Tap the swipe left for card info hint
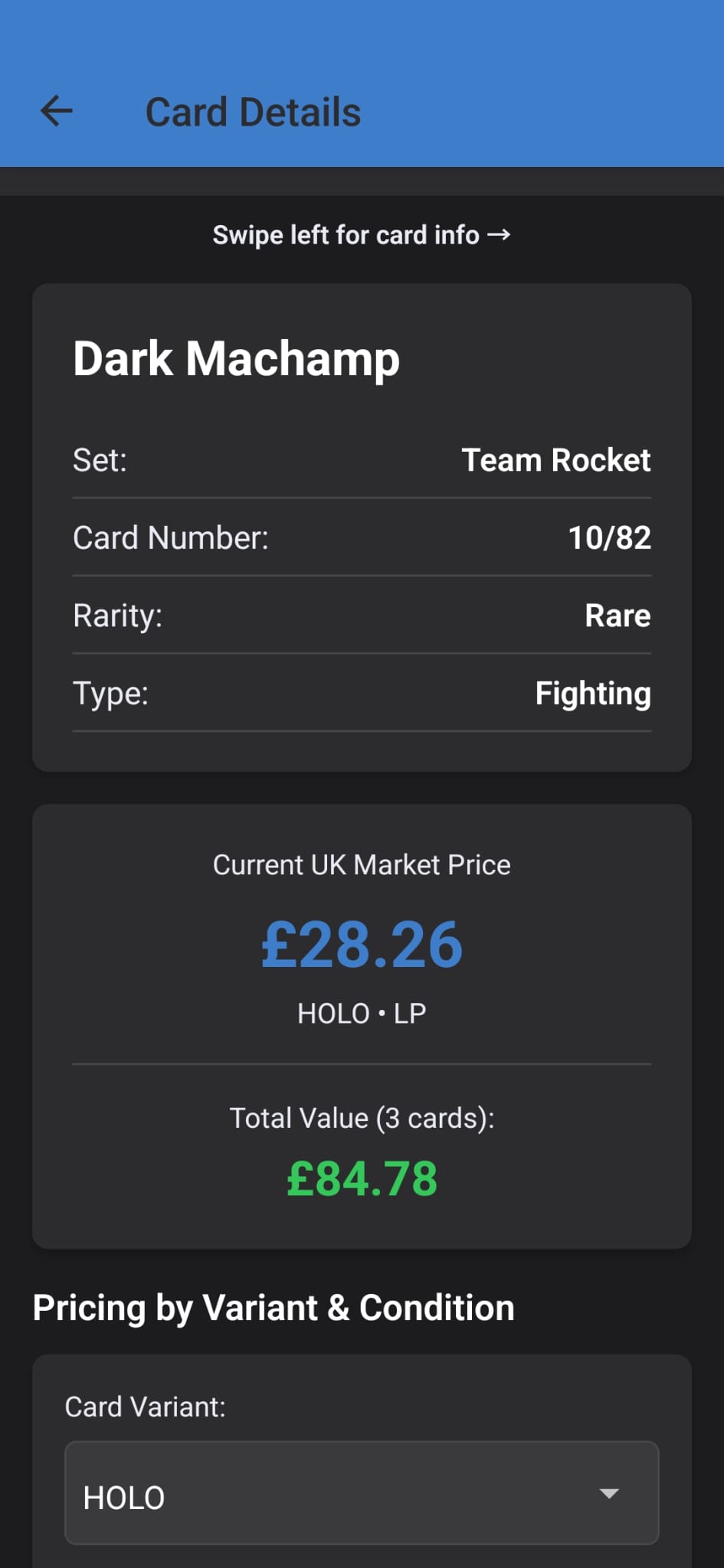 tap(362, 235)
